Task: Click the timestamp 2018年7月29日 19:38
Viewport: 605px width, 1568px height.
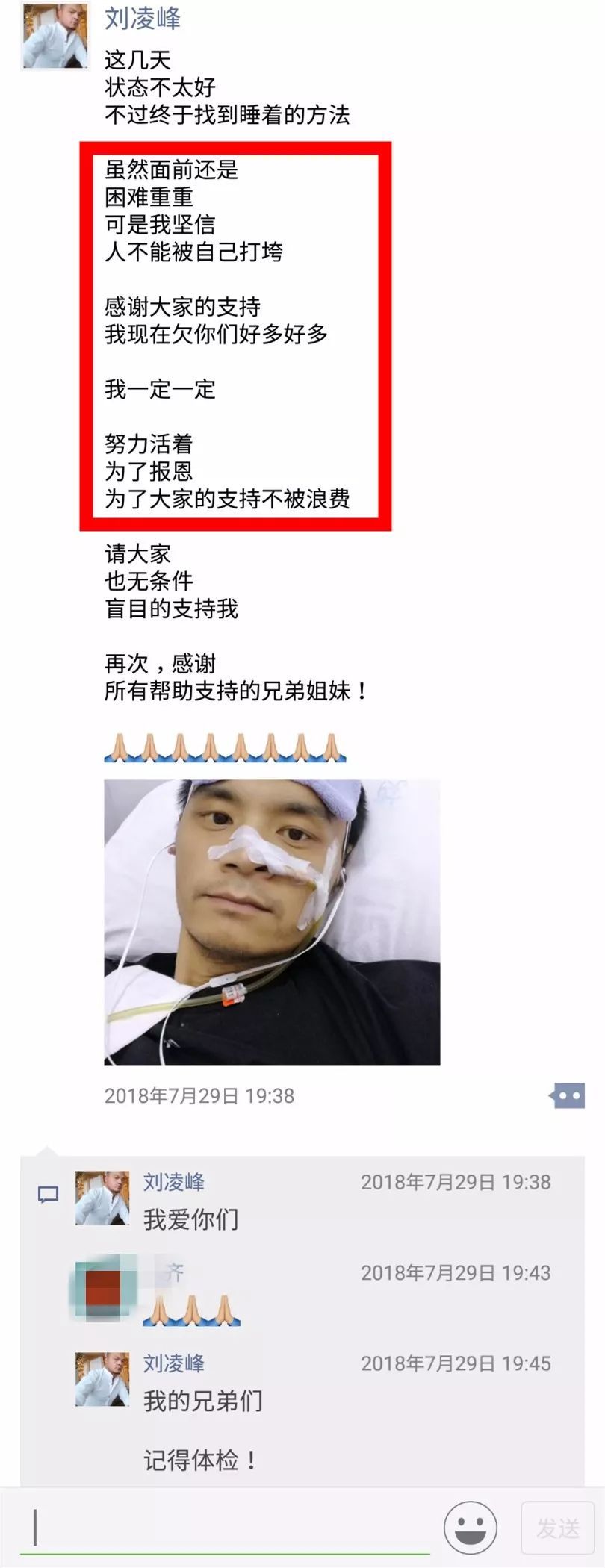Action: click(x=198, y=1096)
